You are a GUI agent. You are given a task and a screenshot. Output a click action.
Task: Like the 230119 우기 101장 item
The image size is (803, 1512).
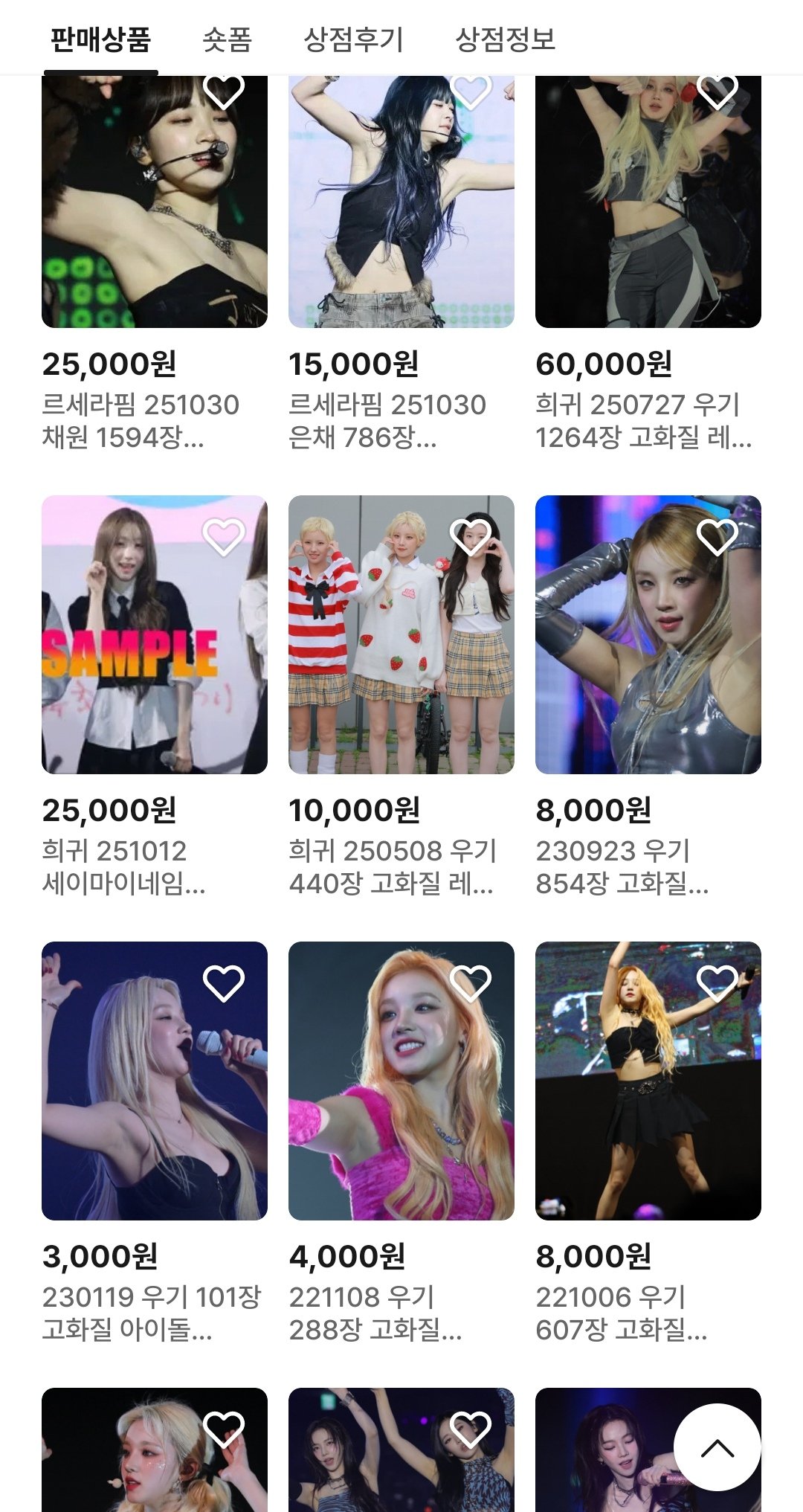click(x=223, y=982)
